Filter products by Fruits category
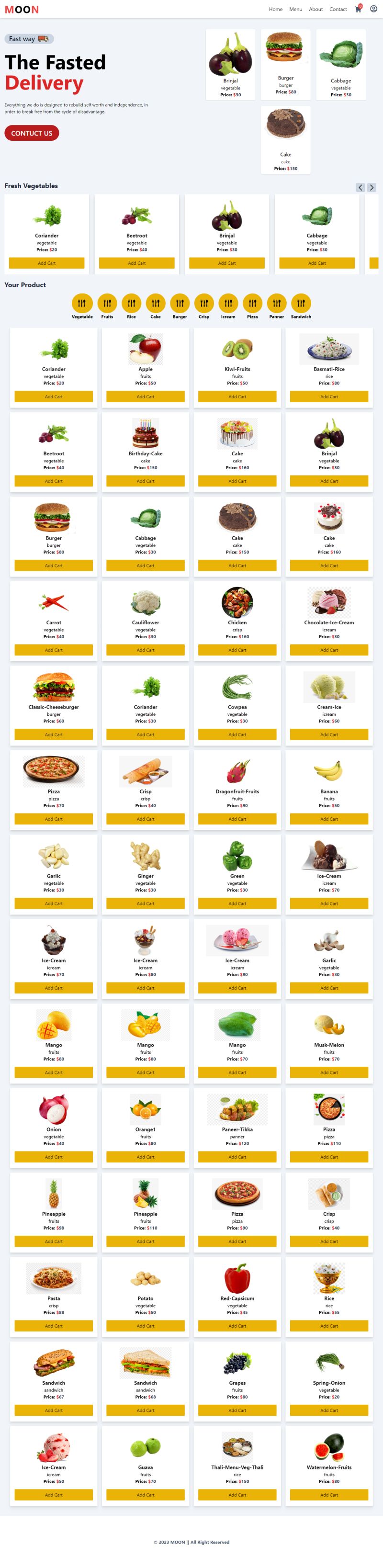The width and height of the screenshot is (383, 1568). pos(107,303)
